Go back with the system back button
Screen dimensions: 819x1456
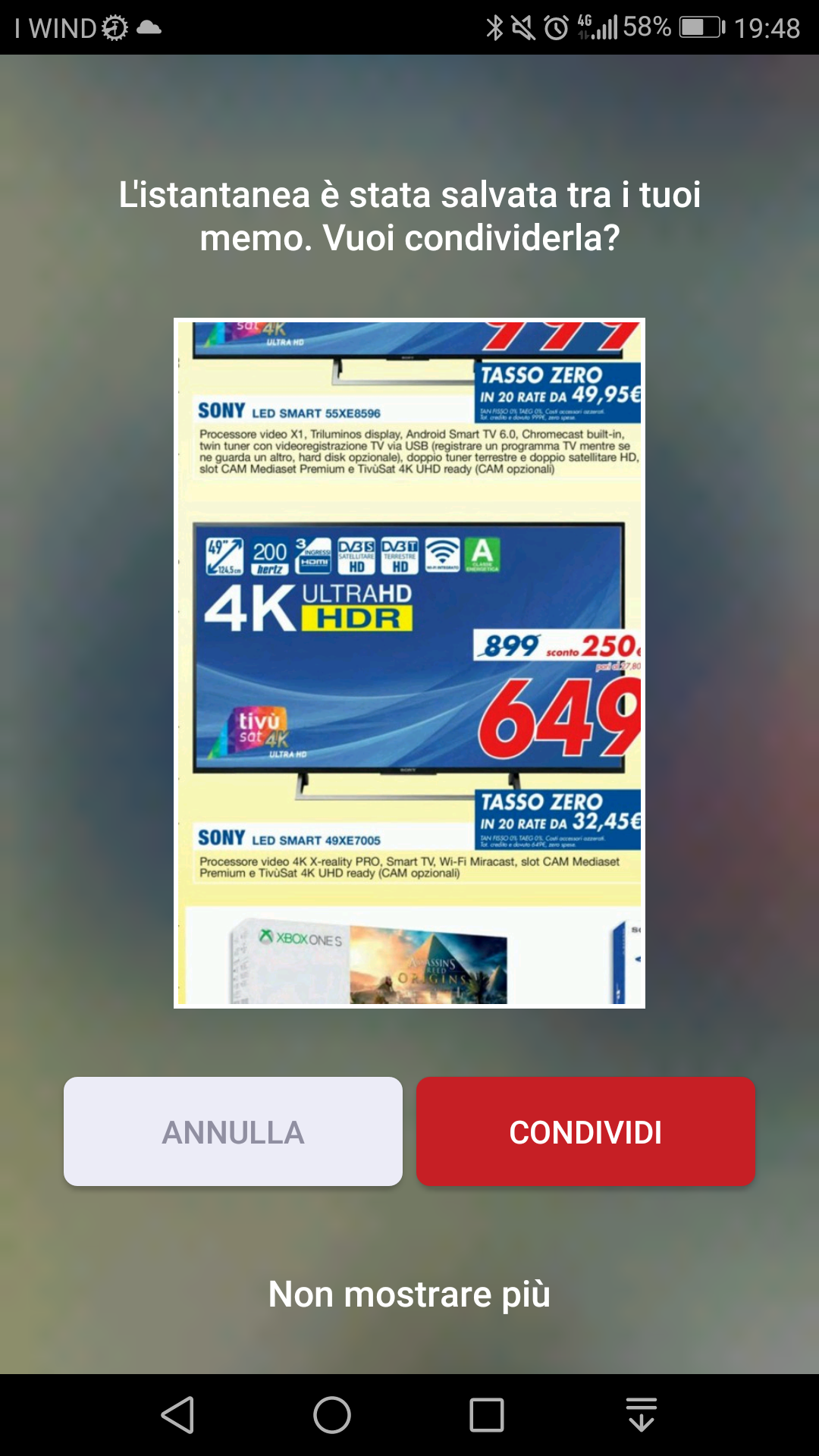point(178,1415)
